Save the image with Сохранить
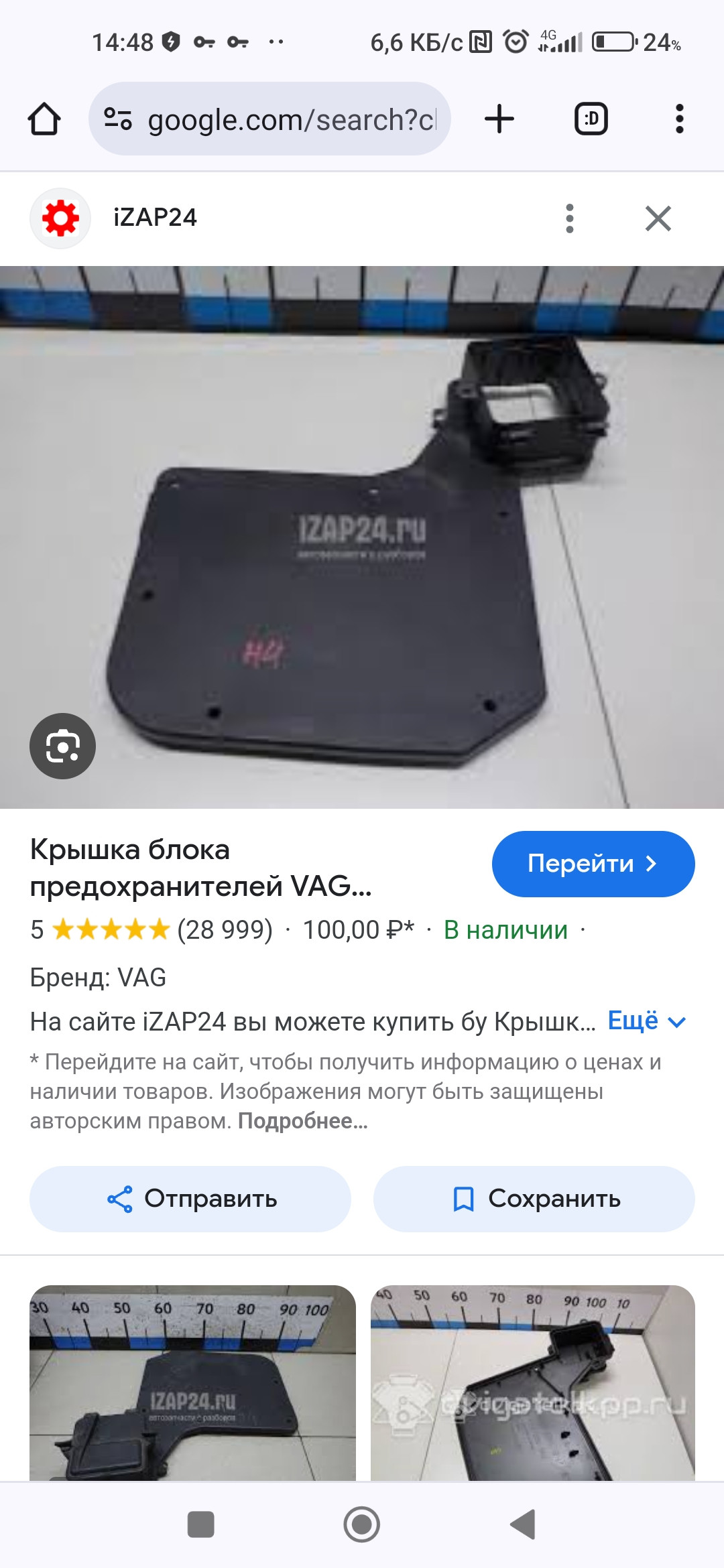Screen dimensions: 724x1568 534,1199
